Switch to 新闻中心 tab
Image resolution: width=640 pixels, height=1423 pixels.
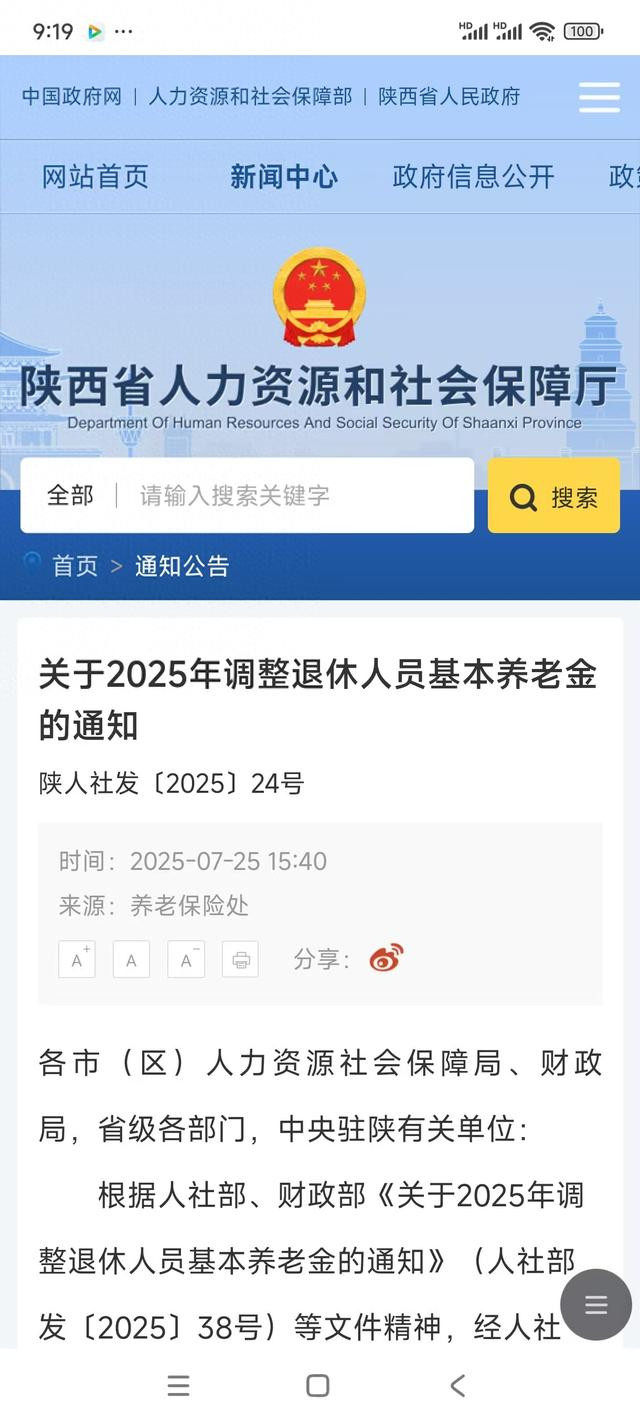[x=284, y=177]
